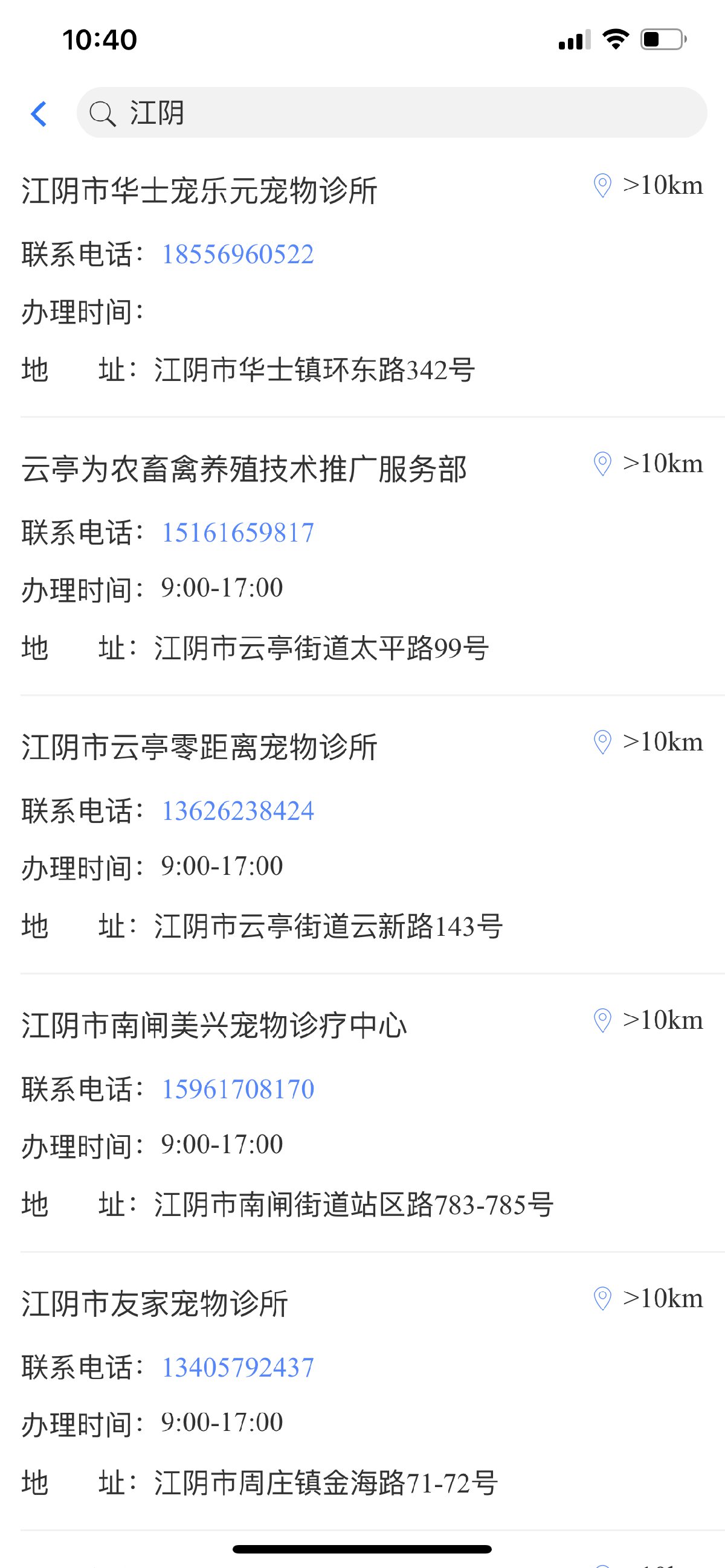The image size is (725, 1568).
Task: View map location of 云亭为农畜禽养殖技术推广服务部
Action: [602, 464]
